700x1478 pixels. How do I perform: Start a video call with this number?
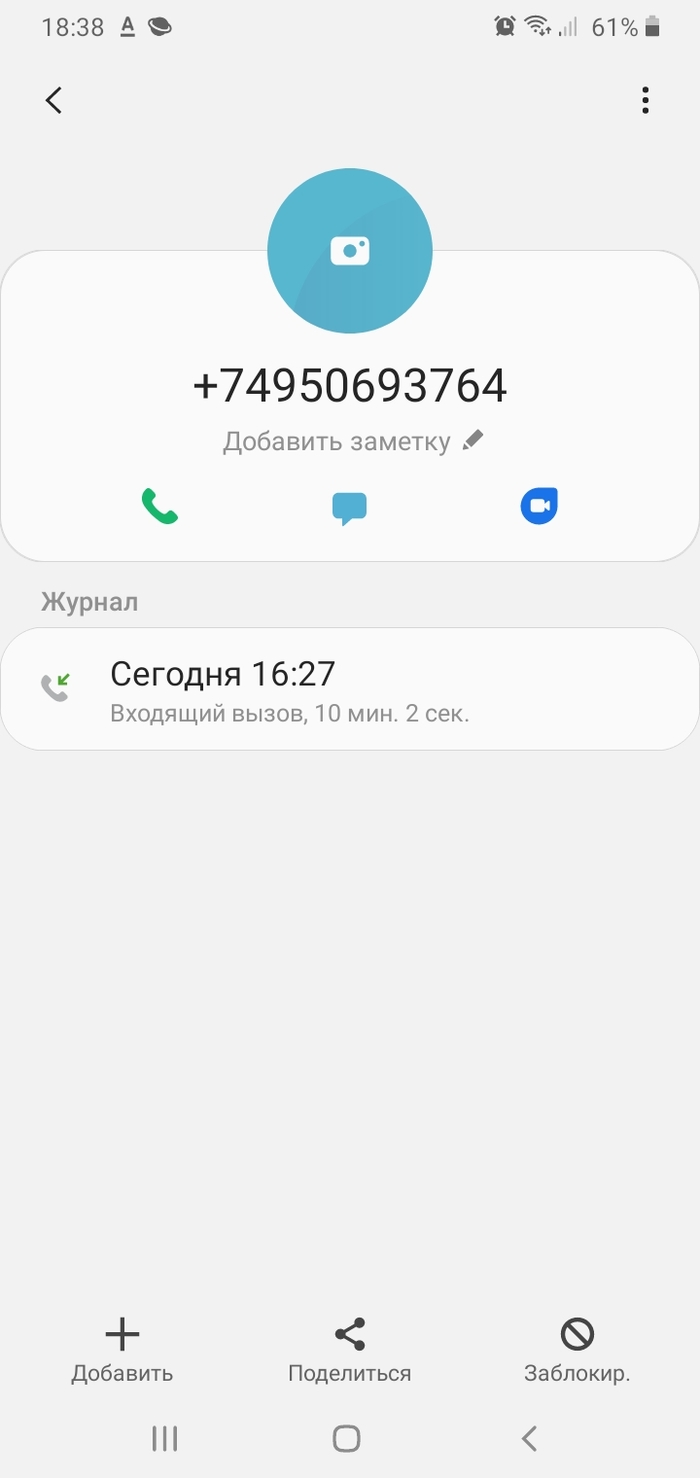point(539,506)
